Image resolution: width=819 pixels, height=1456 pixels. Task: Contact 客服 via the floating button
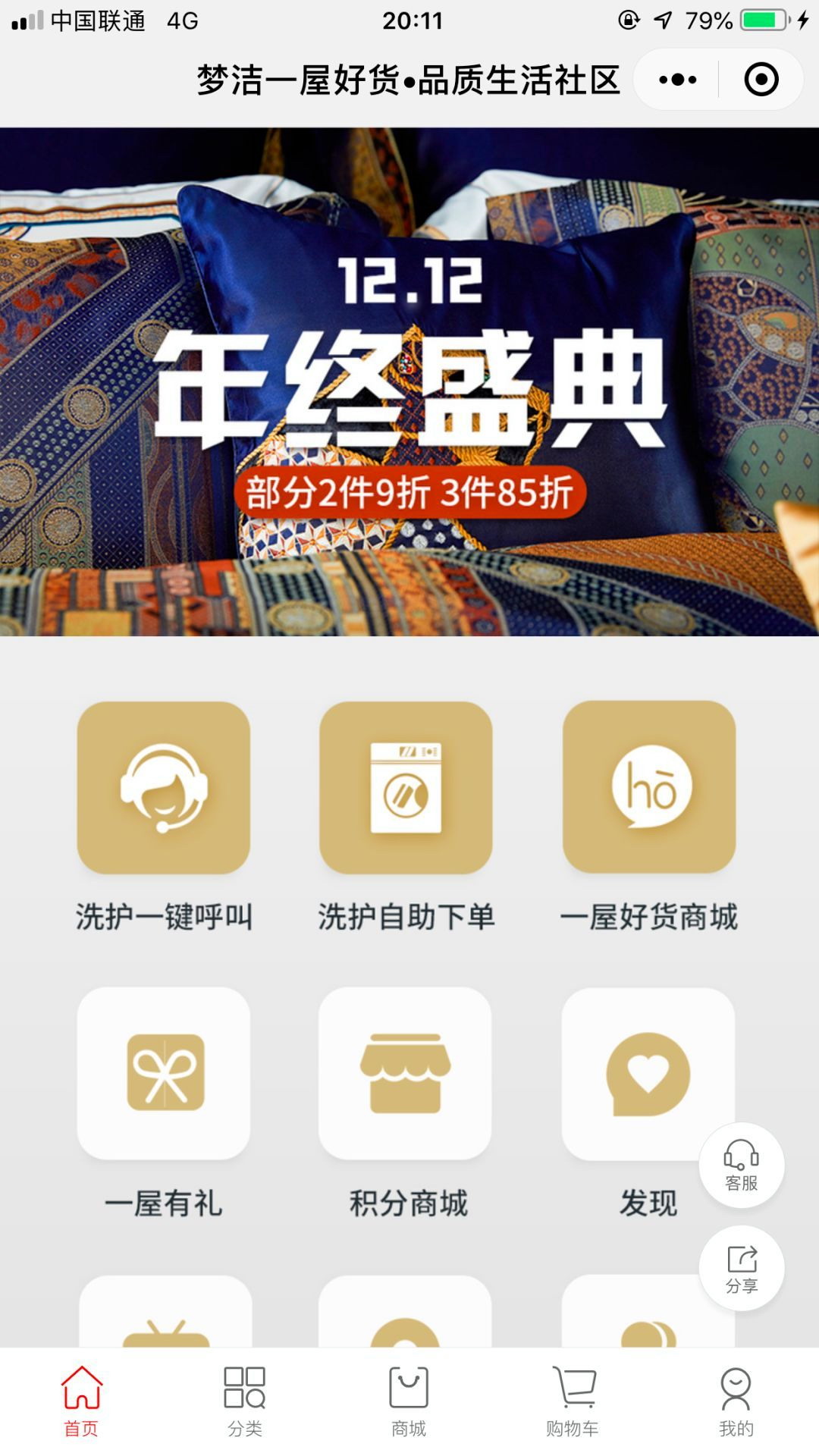(x=741, y=1166)
